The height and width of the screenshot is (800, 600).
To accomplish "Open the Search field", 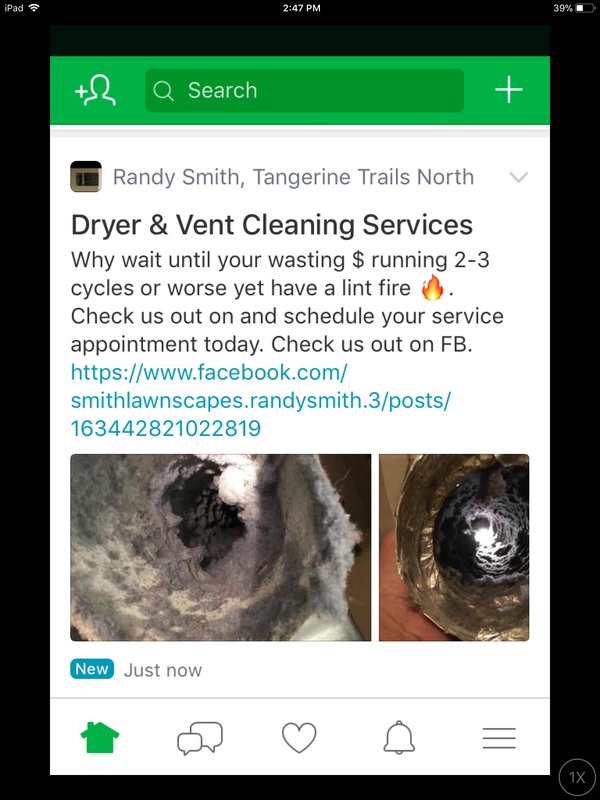I will [x=304, y=91].
